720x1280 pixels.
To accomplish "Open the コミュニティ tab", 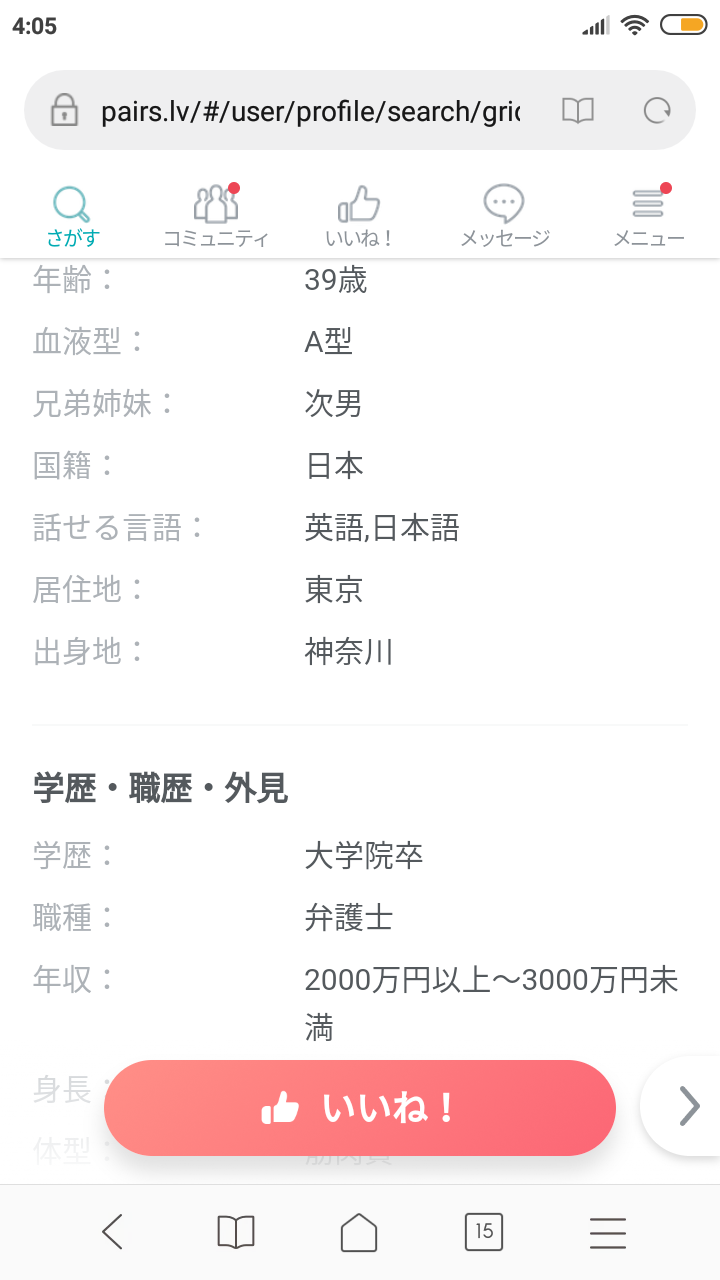I will pyautogui.click(x=216, y=217).
